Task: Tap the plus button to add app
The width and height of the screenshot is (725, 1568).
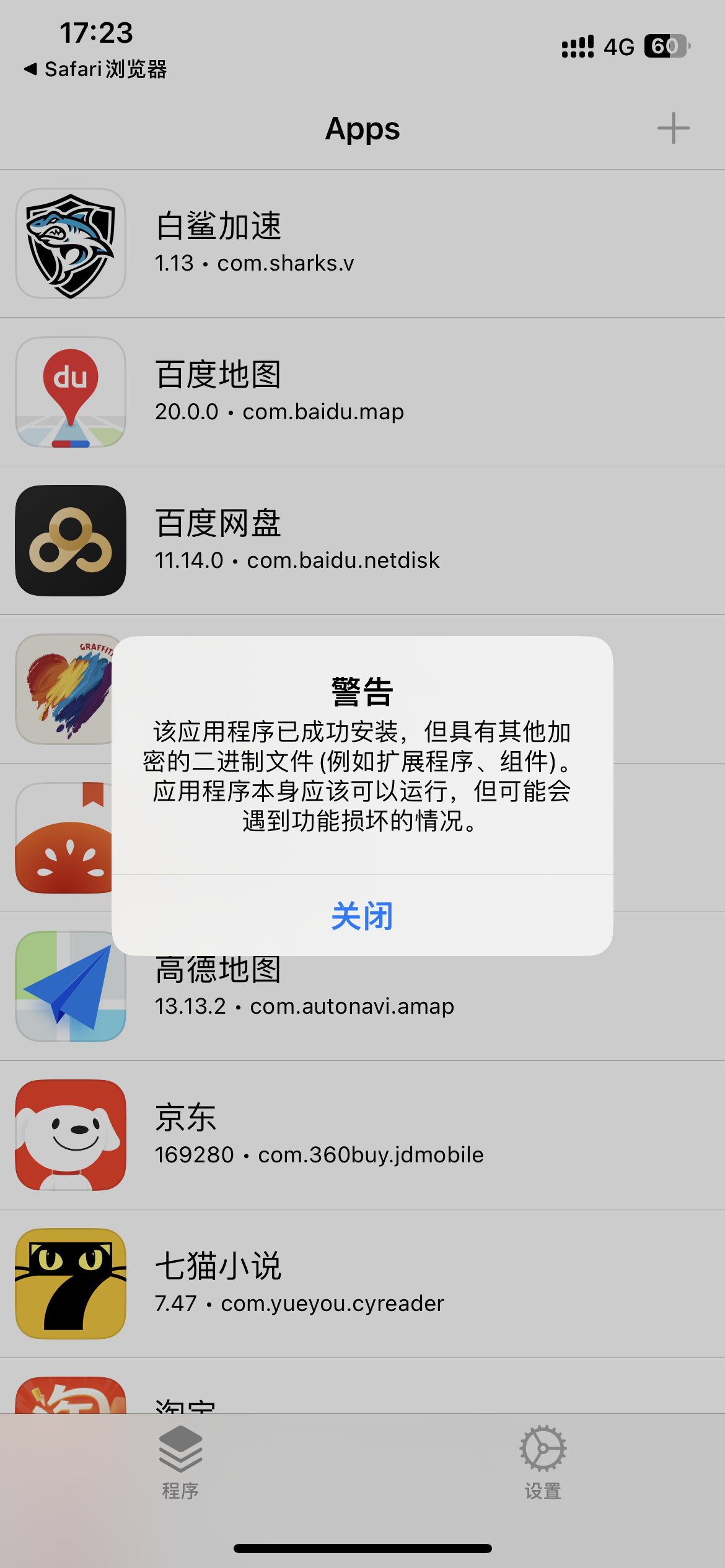Action: 673,128
